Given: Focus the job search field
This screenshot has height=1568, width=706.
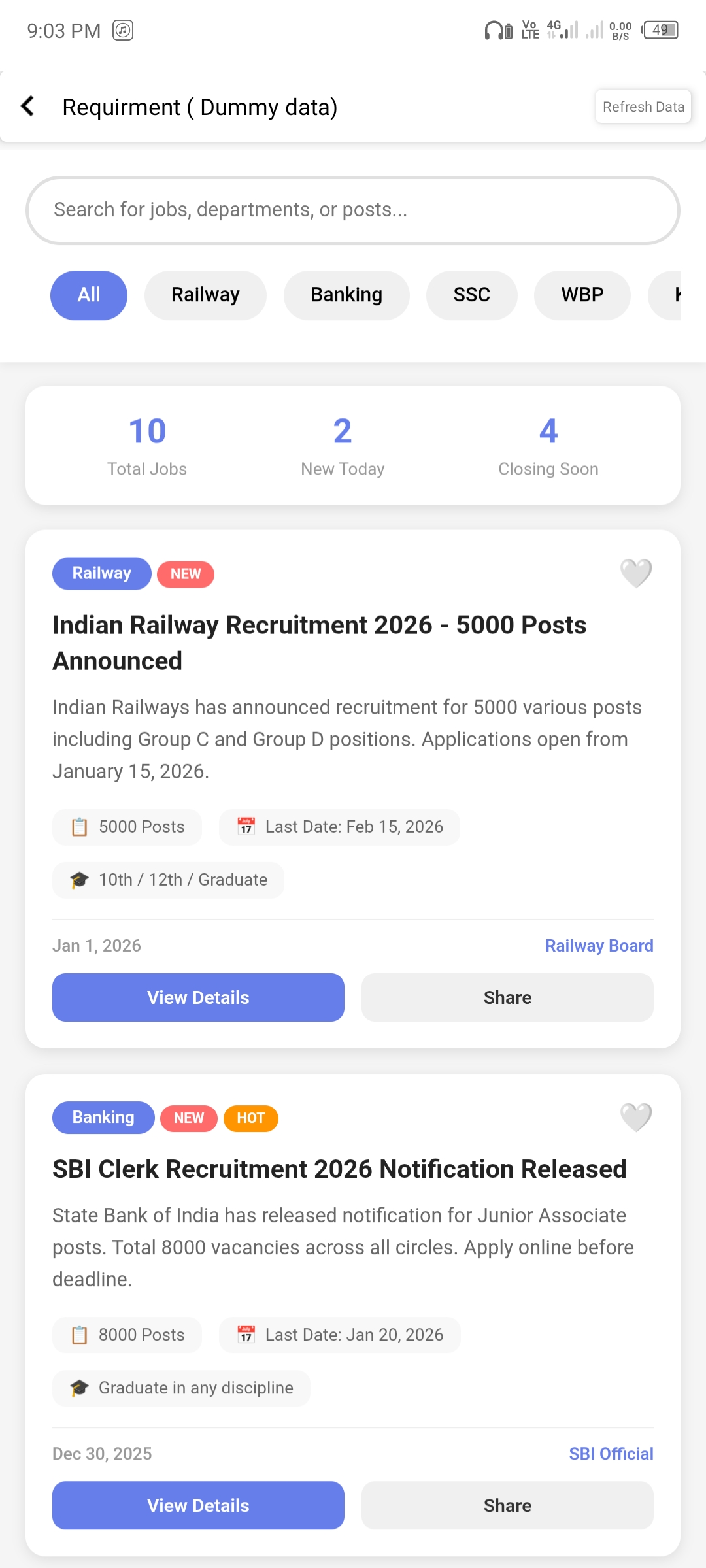Looking at the screenshot, I should (x=353, y=210).
